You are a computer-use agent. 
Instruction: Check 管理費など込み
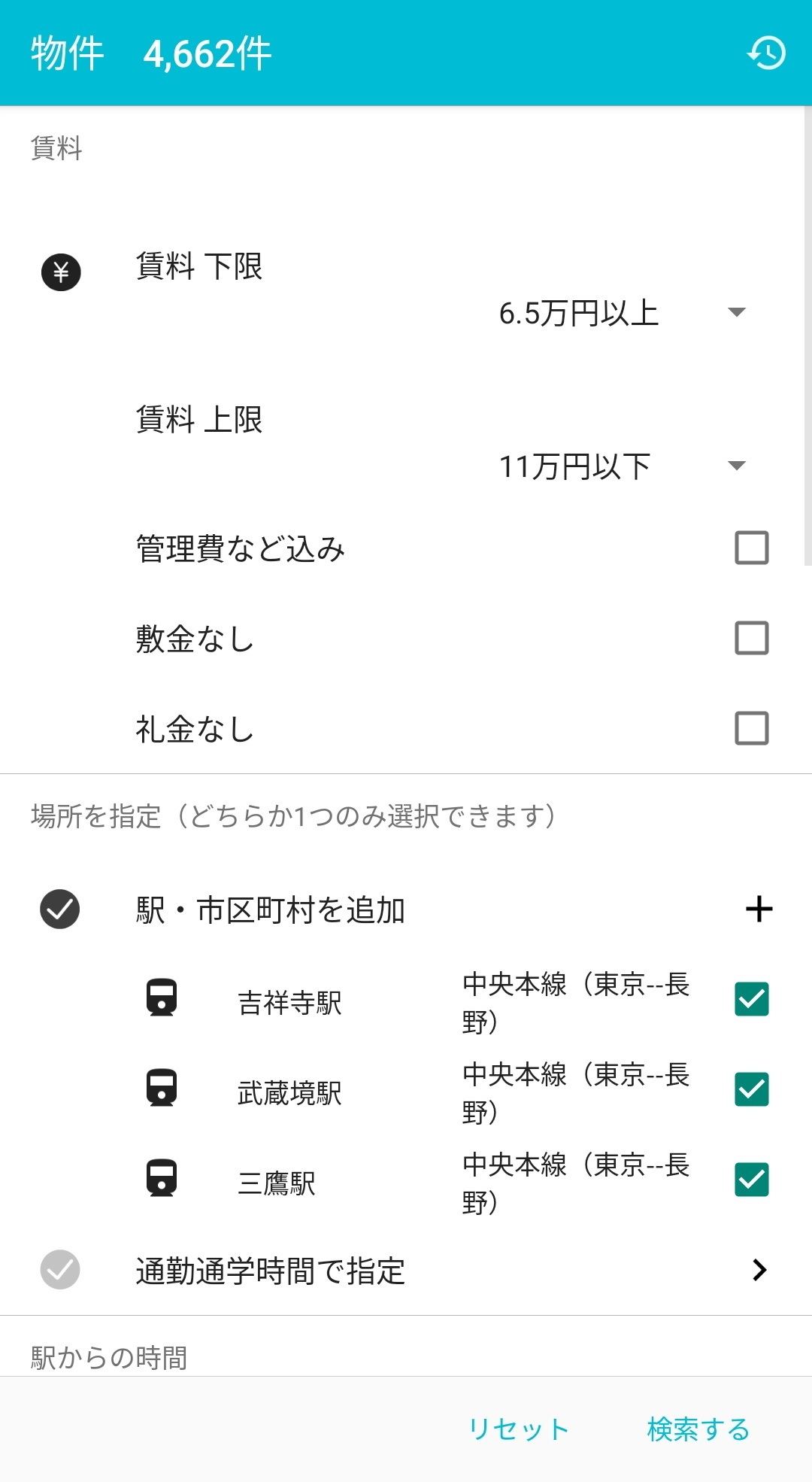(751, 548)
